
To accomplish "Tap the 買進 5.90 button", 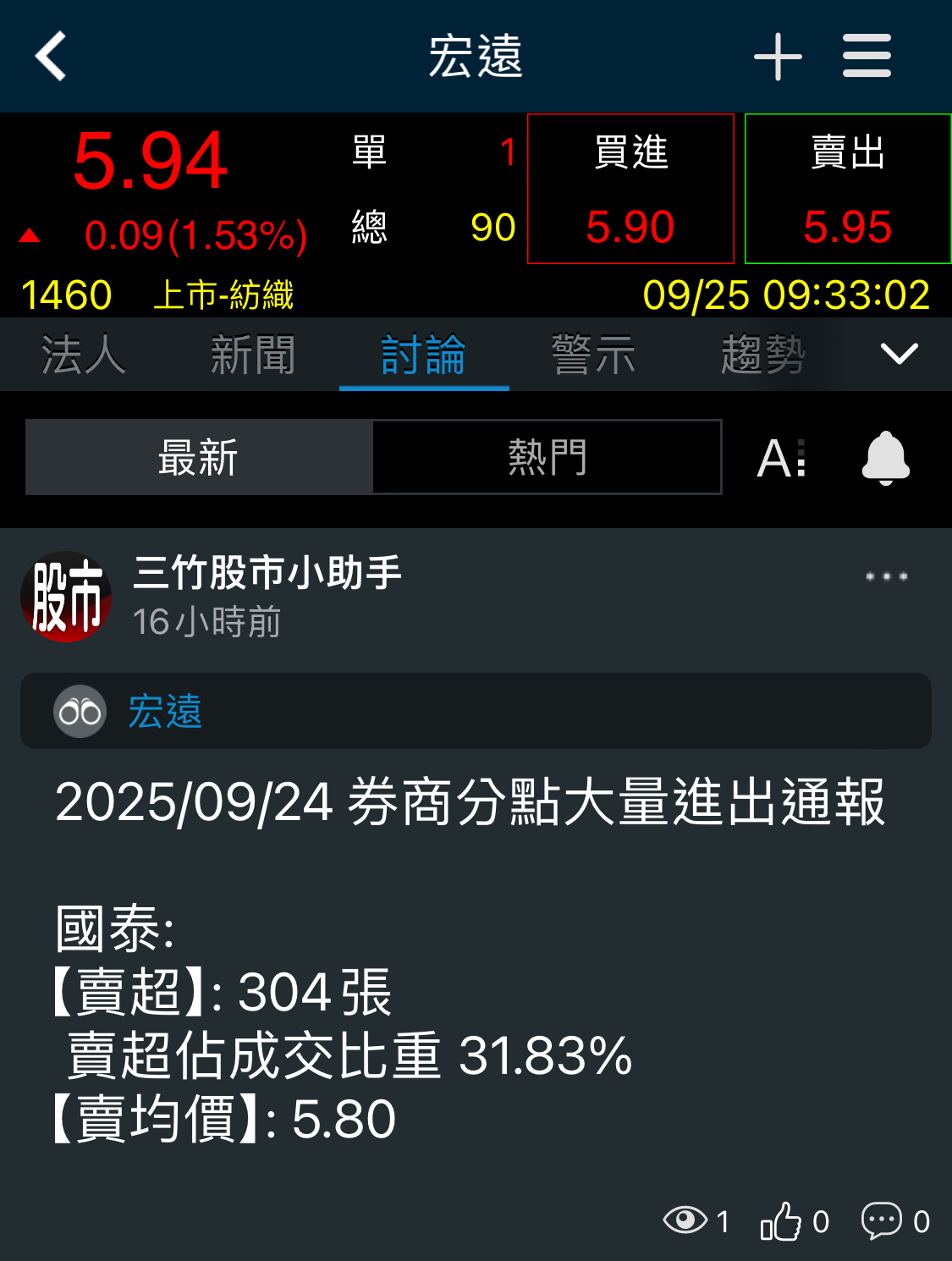I will click(630, 189).
